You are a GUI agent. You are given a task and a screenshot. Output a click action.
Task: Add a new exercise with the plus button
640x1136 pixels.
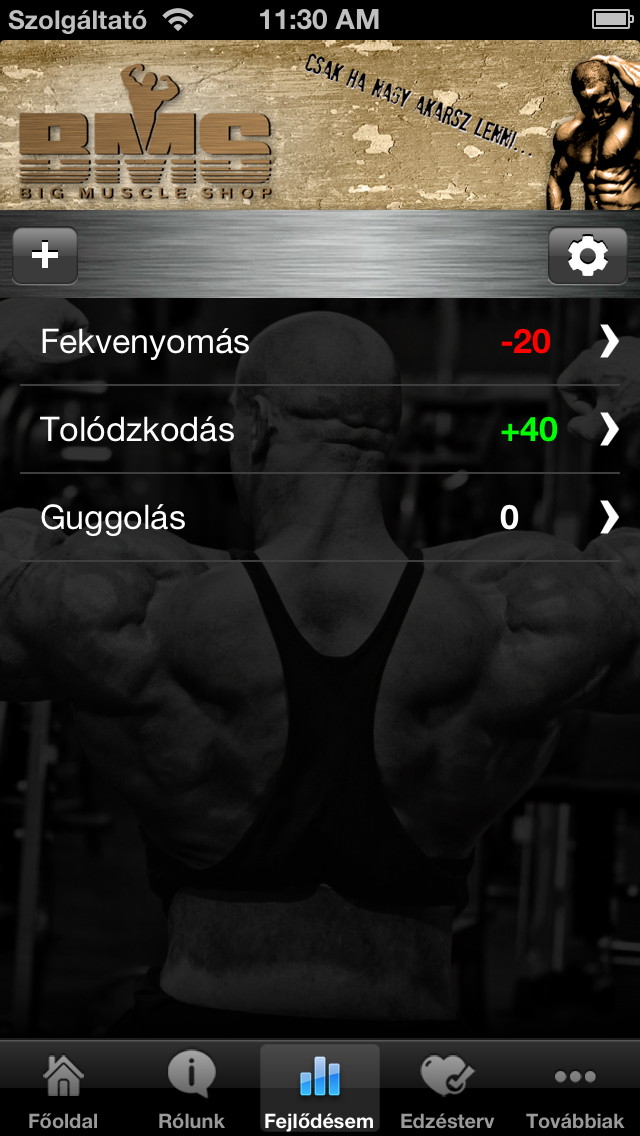(x=45, y=255)
